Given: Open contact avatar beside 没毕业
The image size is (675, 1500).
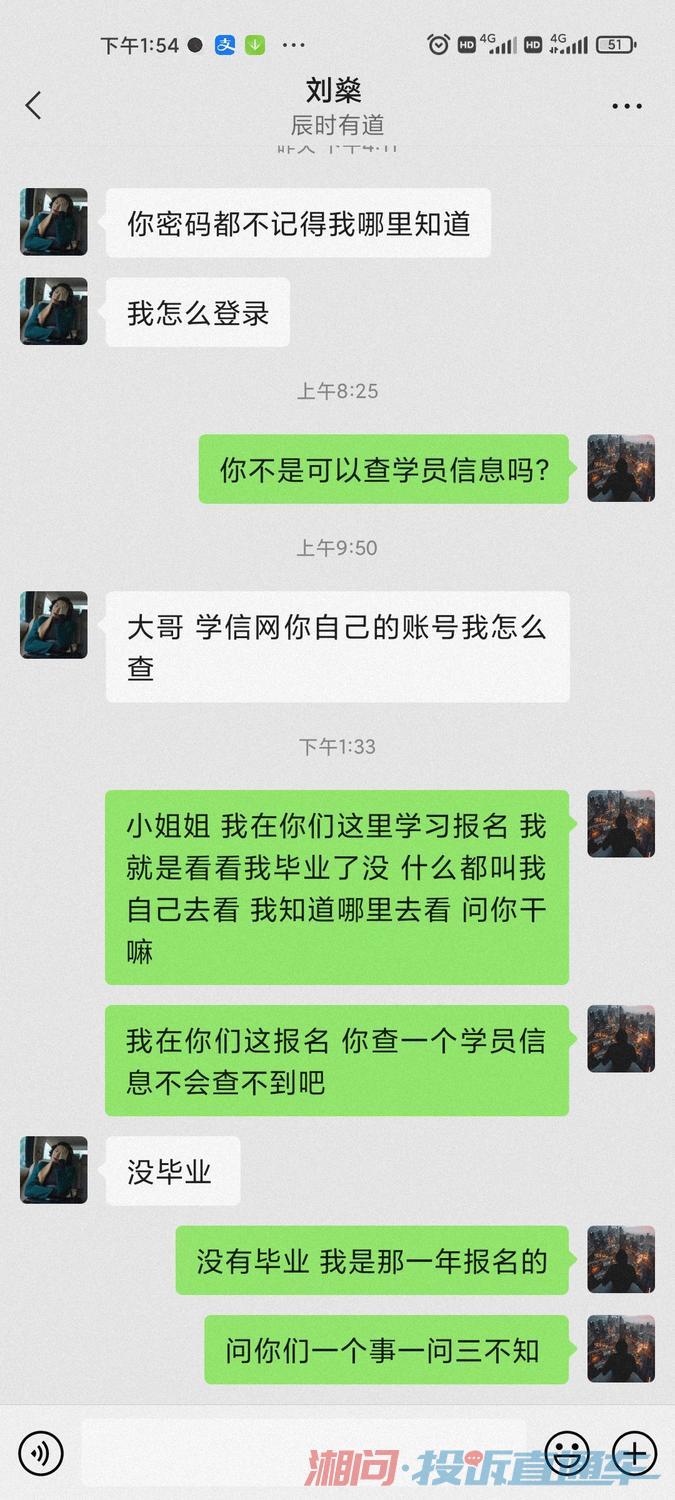Looking at the screenshot, I should (x=54, y=1170).
